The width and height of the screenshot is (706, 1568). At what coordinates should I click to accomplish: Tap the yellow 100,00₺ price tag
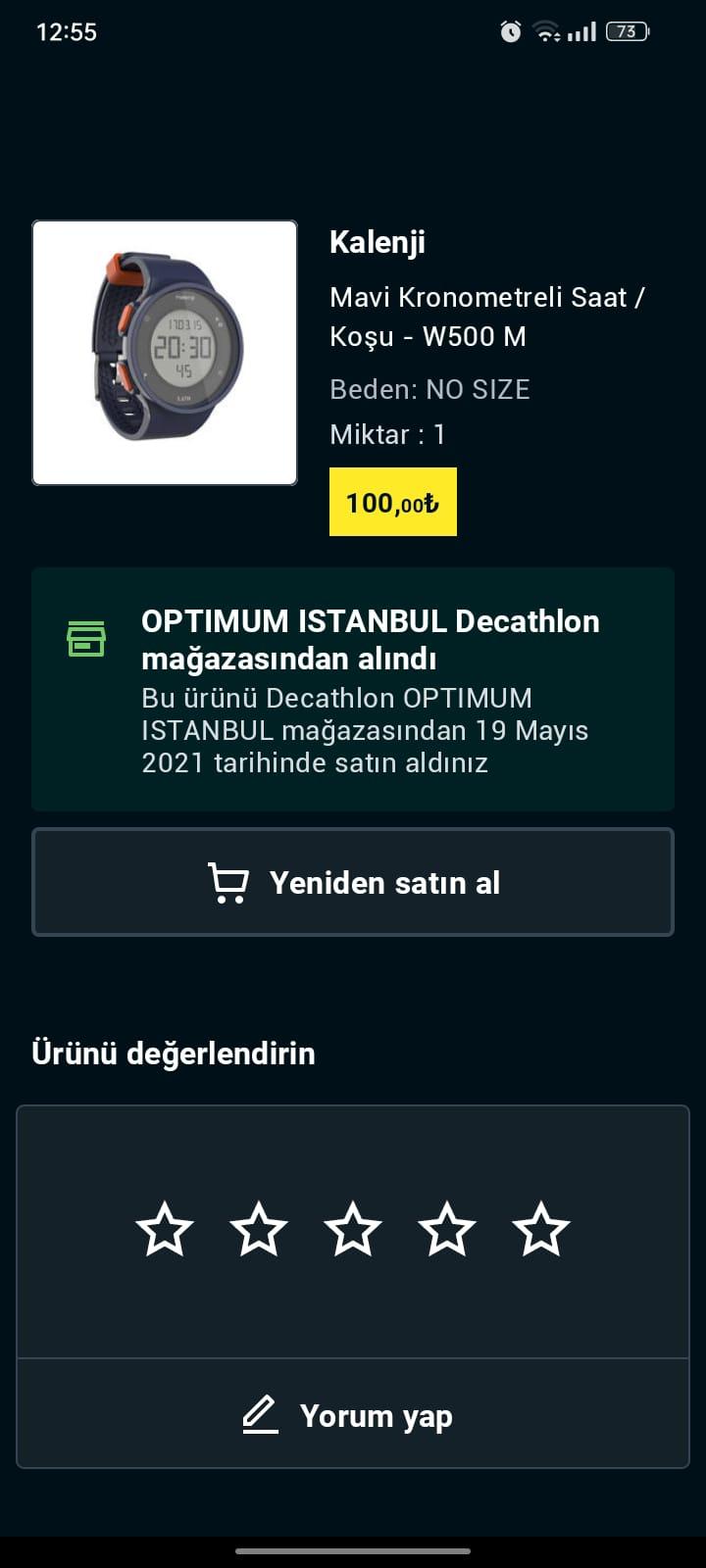click(x=392, y=502)
